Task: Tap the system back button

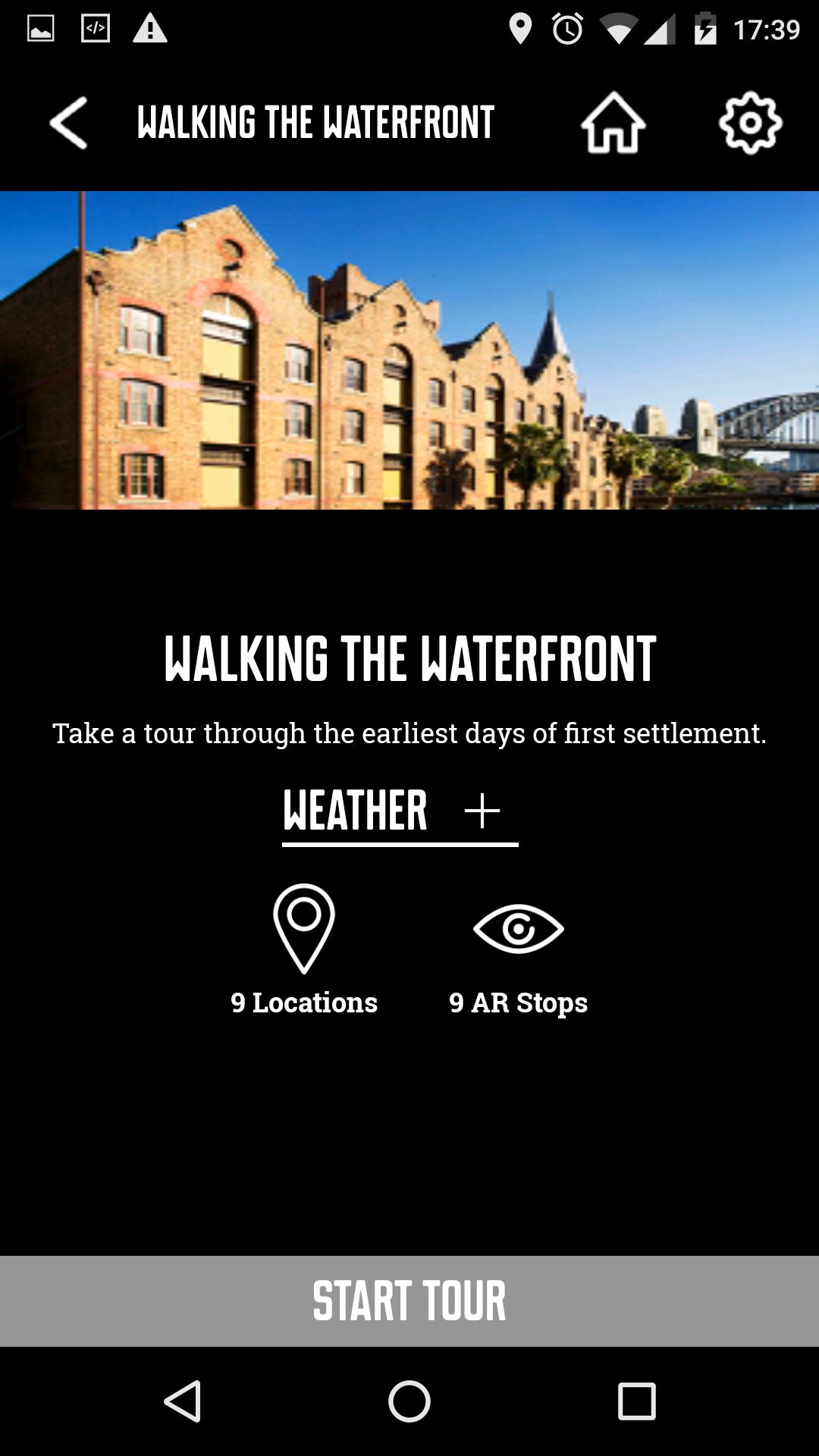Action: 183,1401
